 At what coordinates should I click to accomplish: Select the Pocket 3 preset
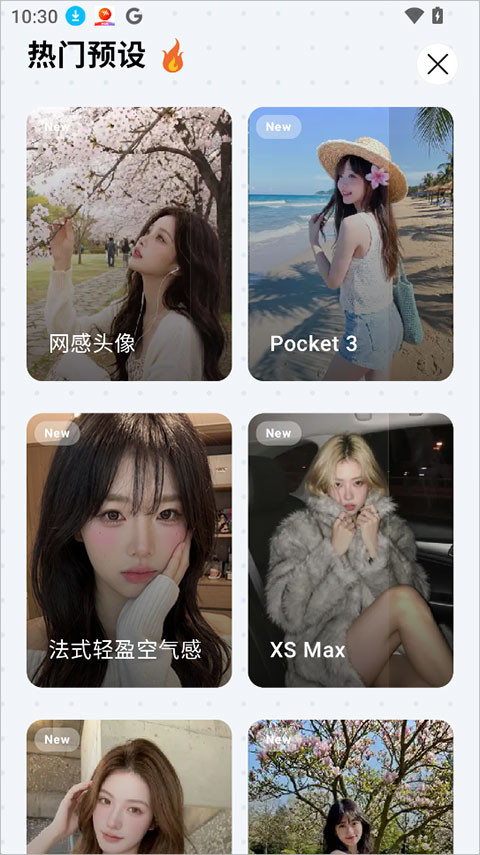(351, 244)
